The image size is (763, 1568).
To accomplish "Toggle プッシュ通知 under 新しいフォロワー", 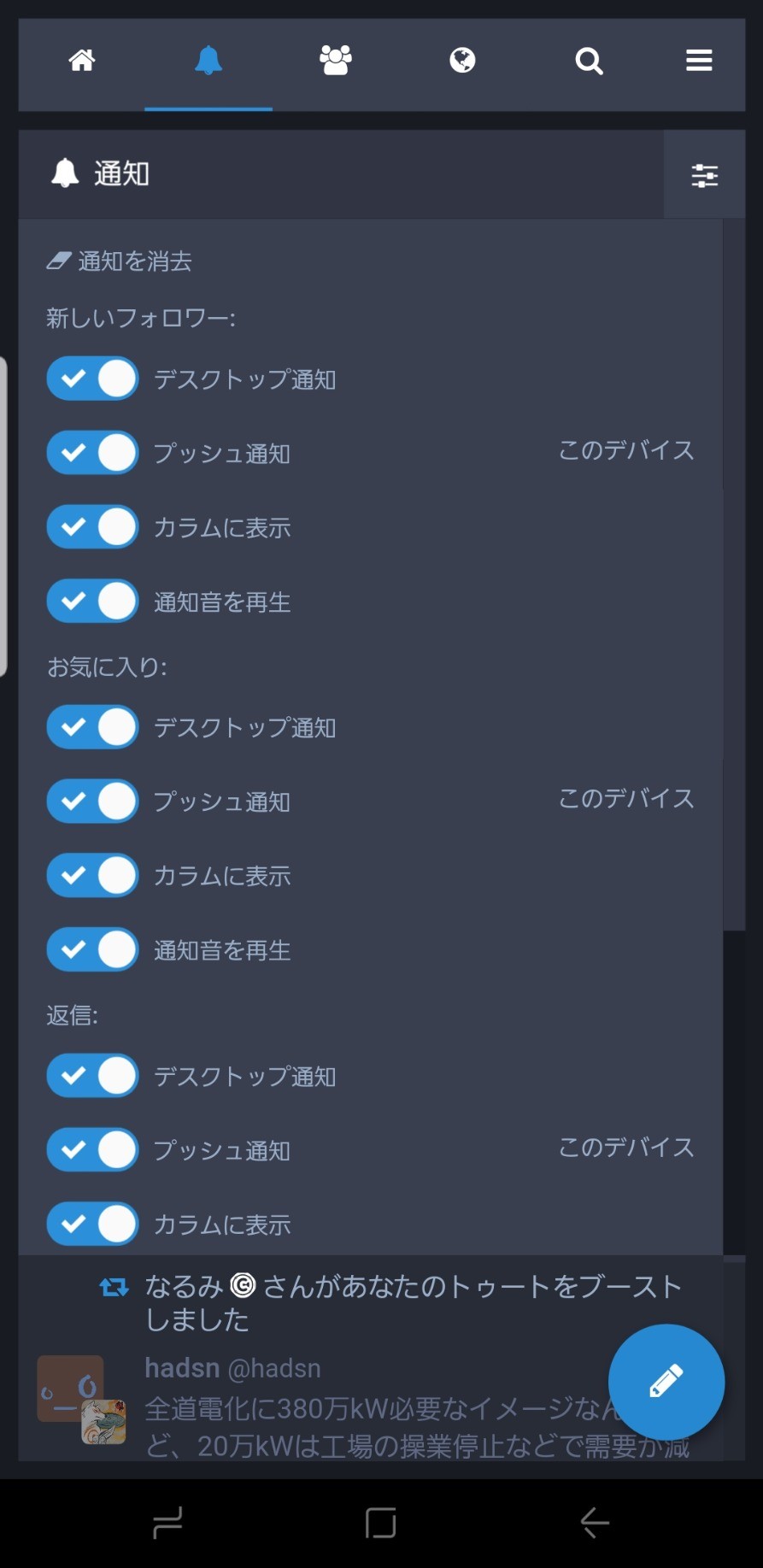I will [x=92, y=453].
